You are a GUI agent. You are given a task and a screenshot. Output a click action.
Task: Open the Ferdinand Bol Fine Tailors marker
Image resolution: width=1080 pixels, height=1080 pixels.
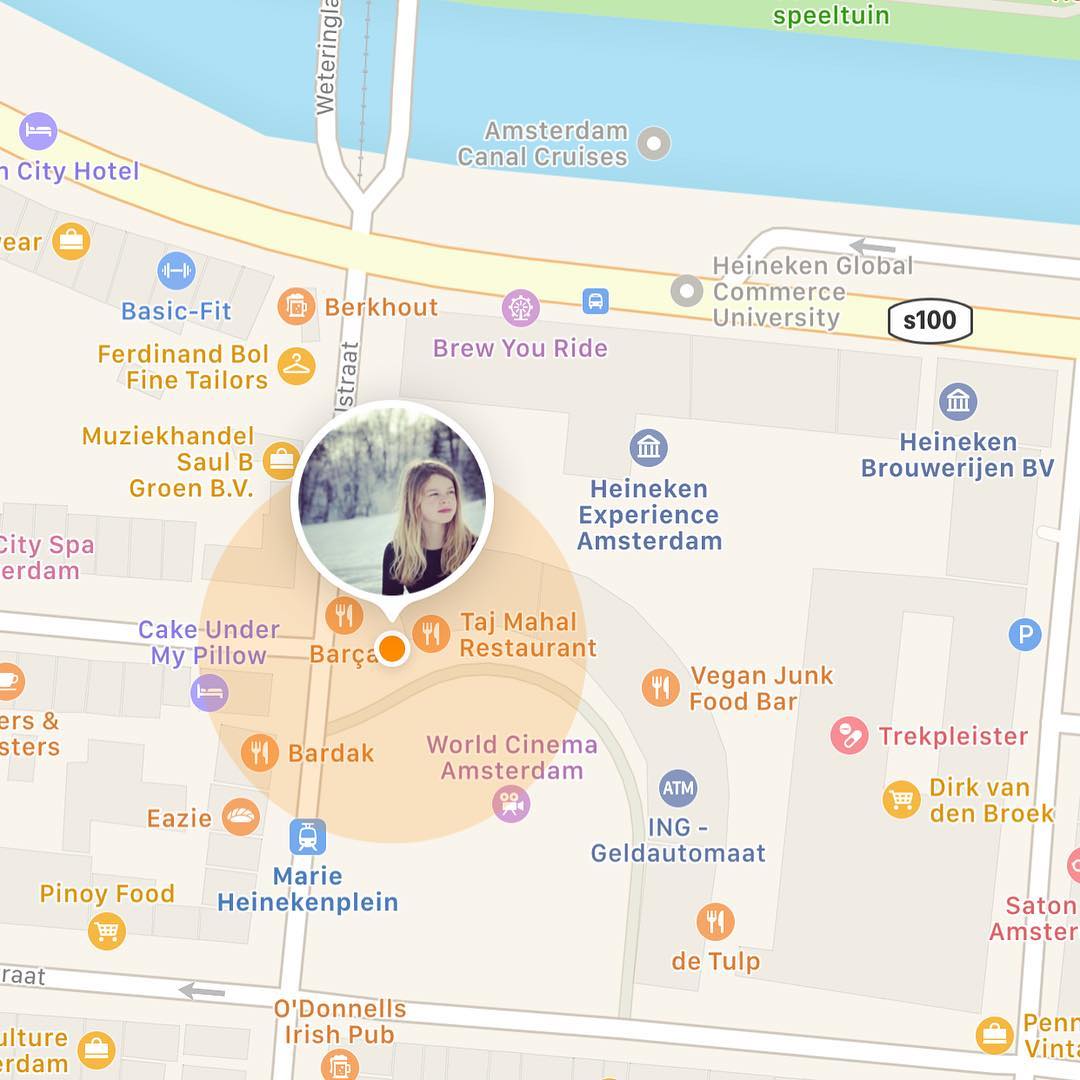[297, 367]
